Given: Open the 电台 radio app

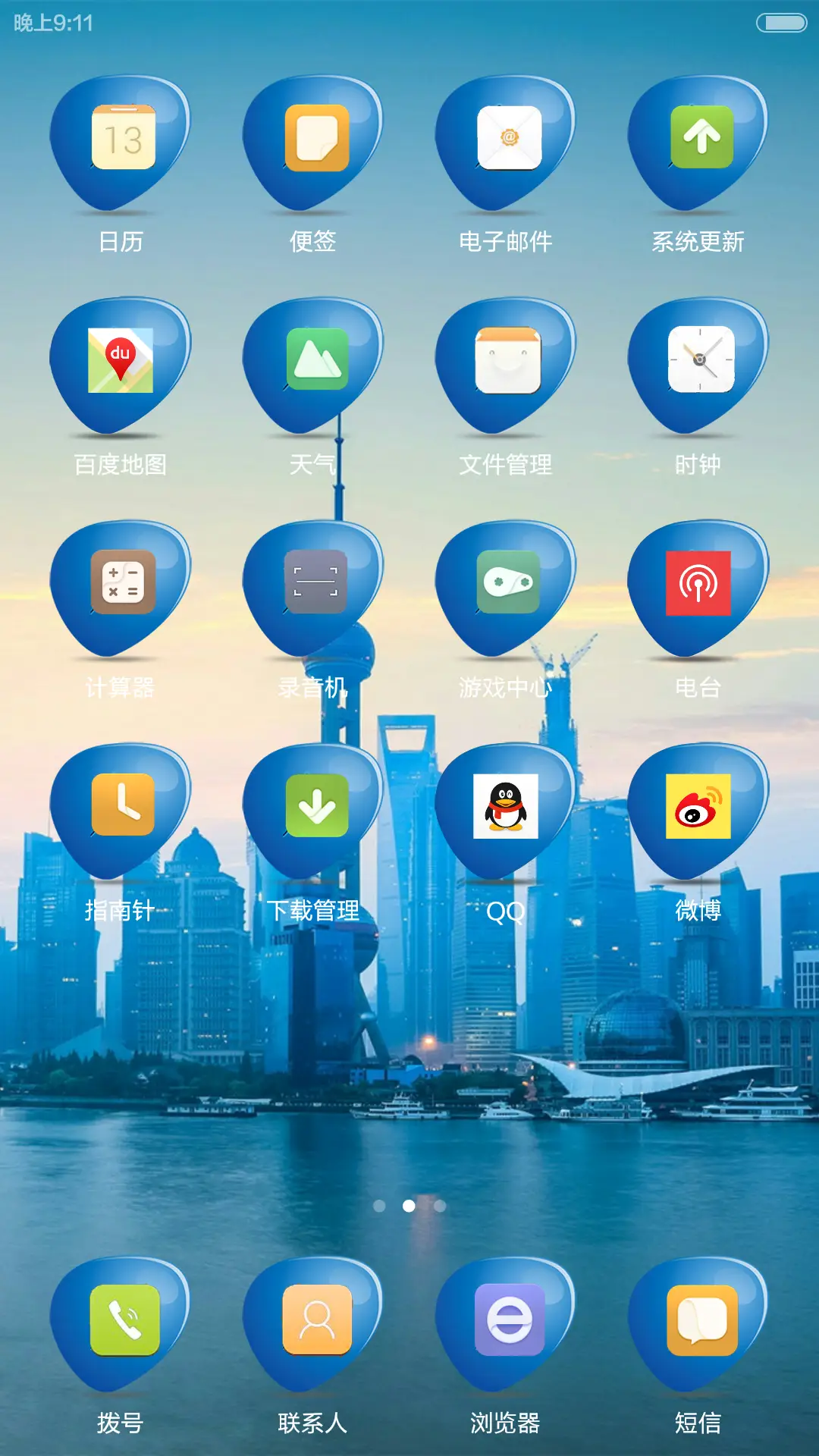Looking at the screenshot, I should (698, 584).
